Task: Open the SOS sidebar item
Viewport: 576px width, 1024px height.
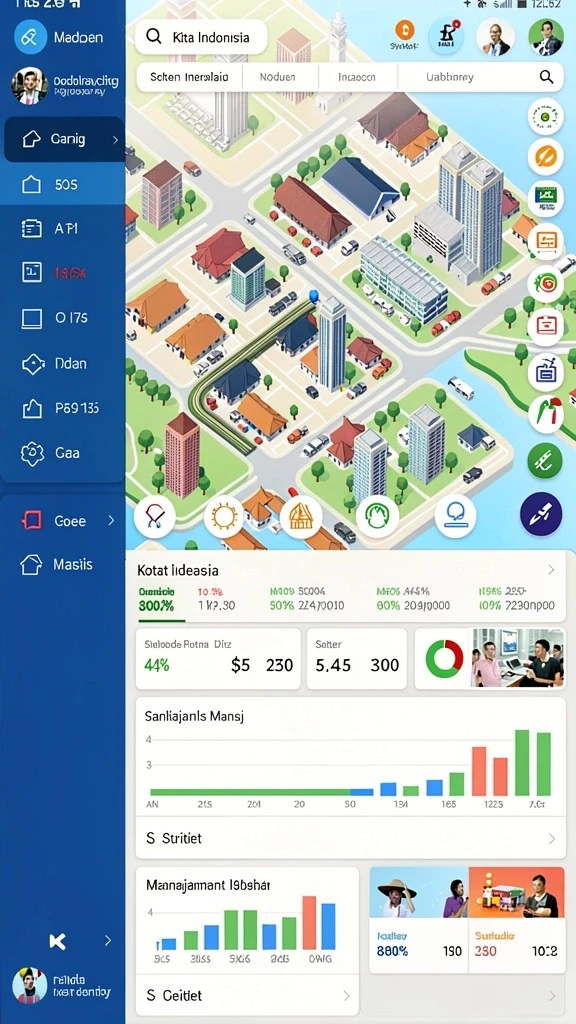Action: pyautogui.click(x=63, y=185)
